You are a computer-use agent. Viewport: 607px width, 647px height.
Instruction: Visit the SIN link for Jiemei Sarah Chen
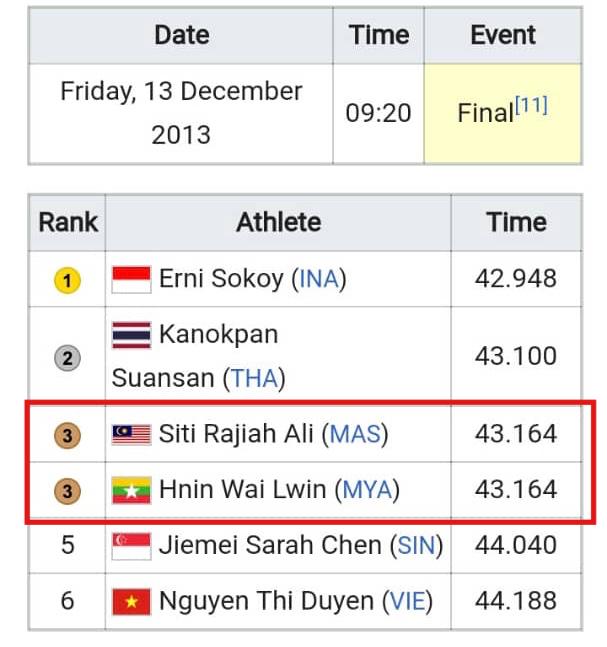click(x=417, y=546)
